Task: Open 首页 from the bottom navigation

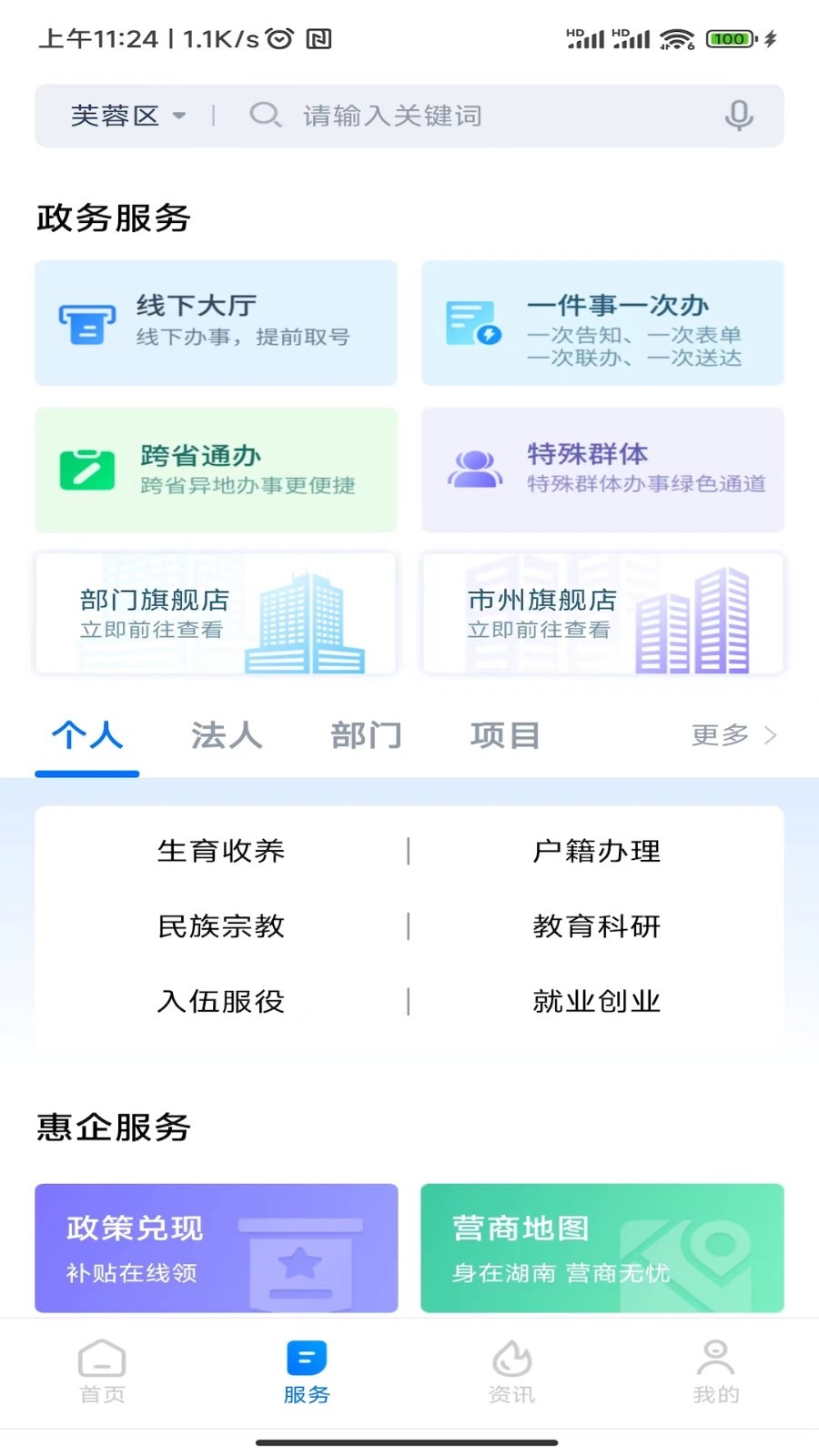Action: (100, 1372)
